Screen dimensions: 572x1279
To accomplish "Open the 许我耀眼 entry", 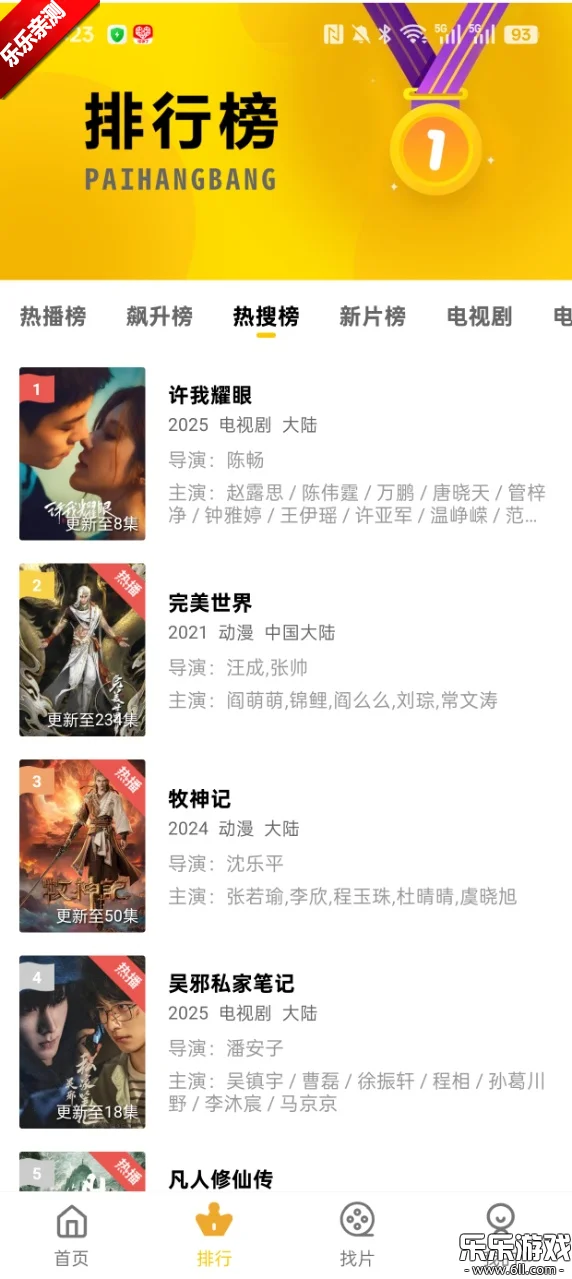I will point(286,454).
